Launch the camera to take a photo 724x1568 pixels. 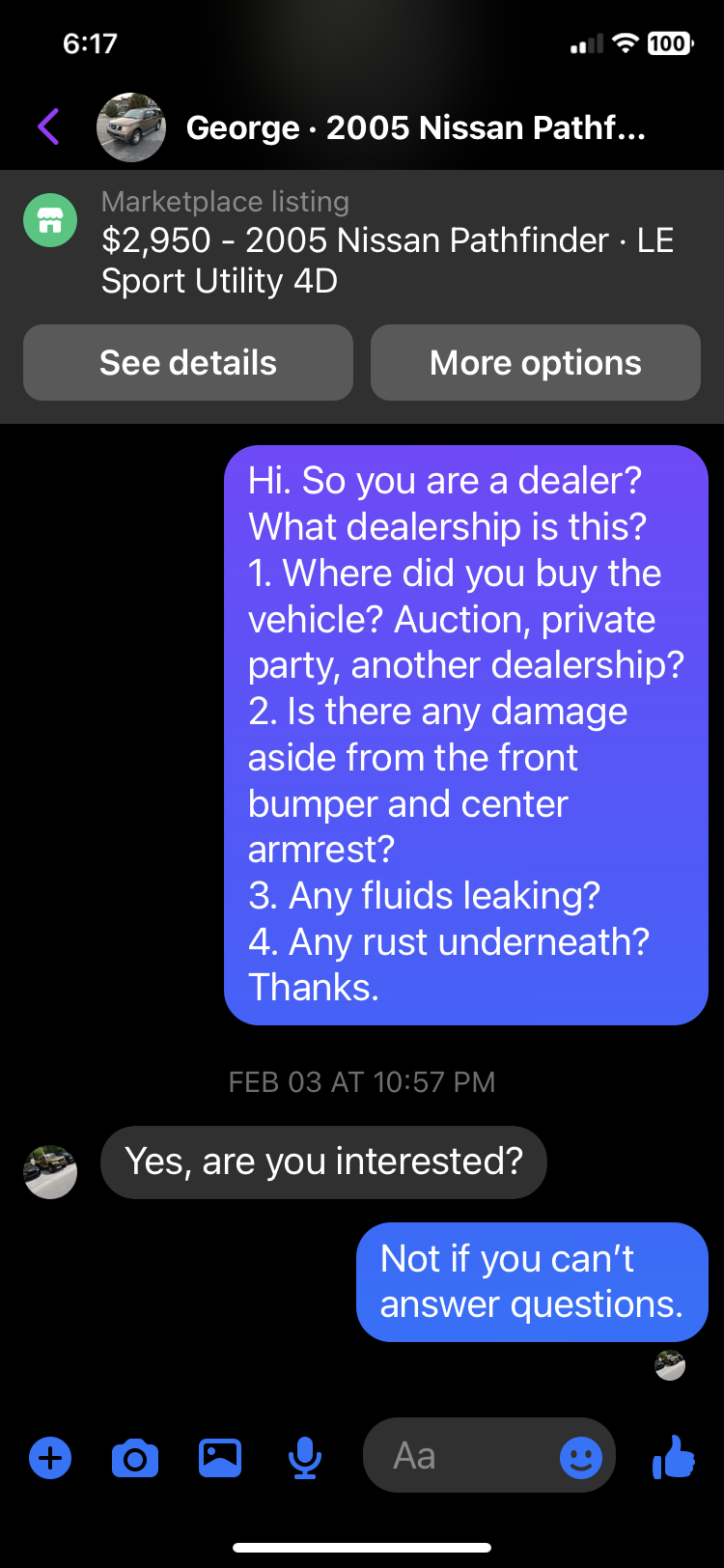click(135, 1457)
